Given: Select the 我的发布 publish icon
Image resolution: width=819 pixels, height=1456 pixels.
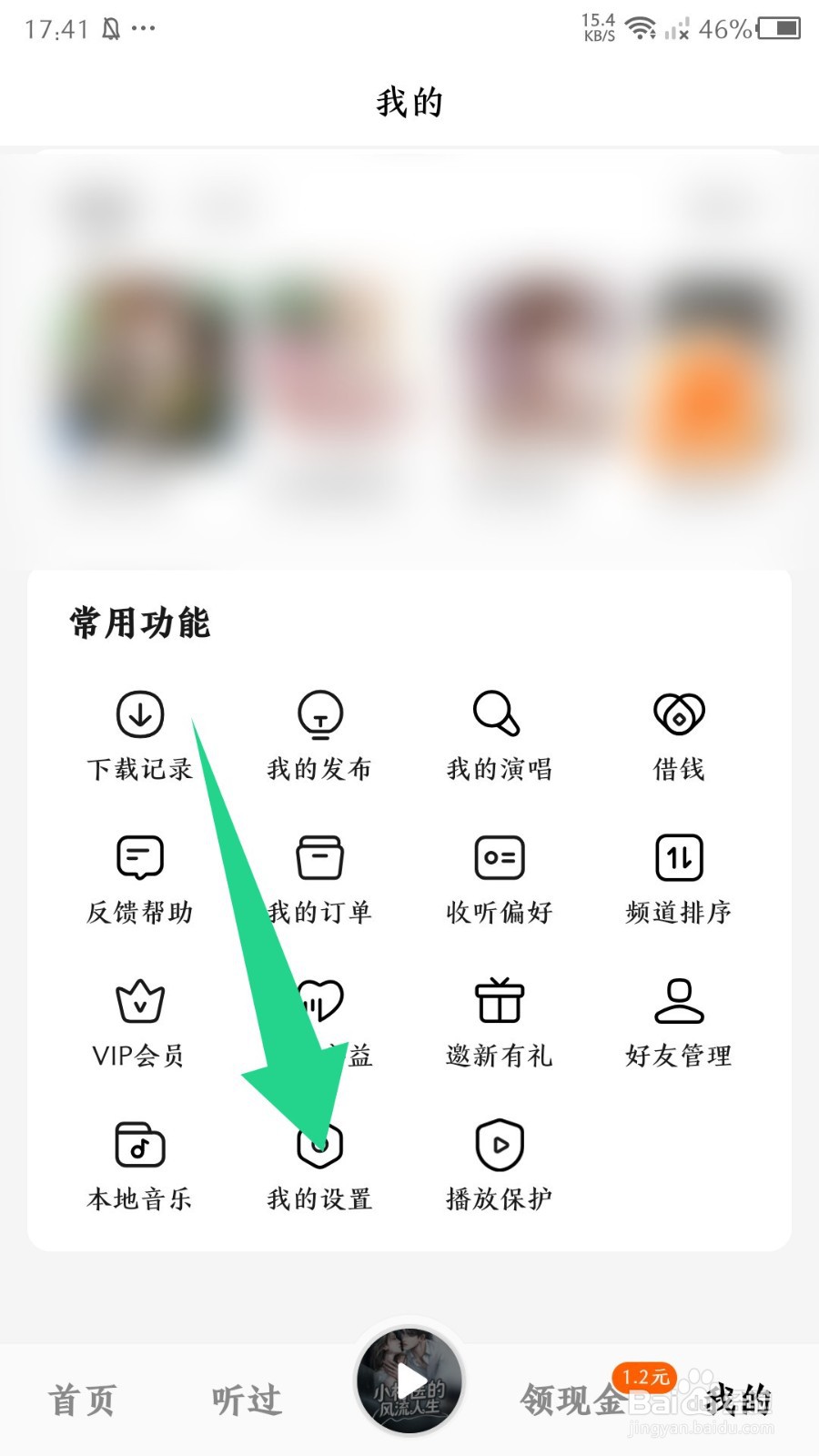Looking at the screenshot, I should pyautogui.click(x=318, y=717).
